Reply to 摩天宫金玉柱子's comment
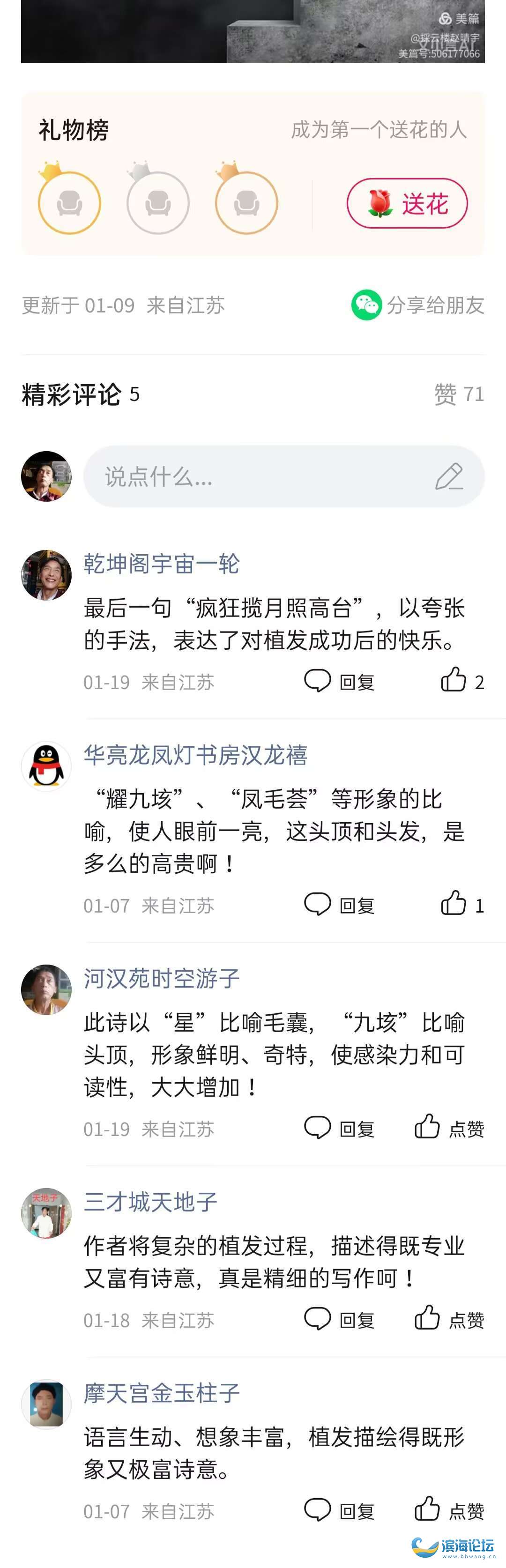 339,1510
